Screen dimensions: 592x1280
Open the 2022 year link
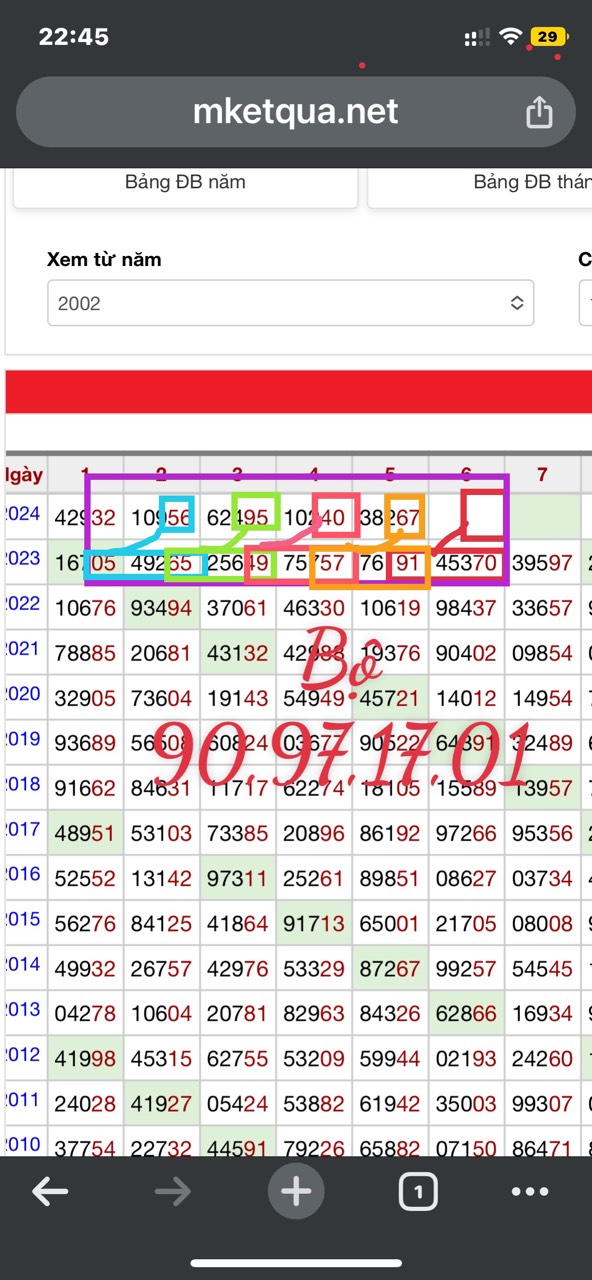pos(22,604)
